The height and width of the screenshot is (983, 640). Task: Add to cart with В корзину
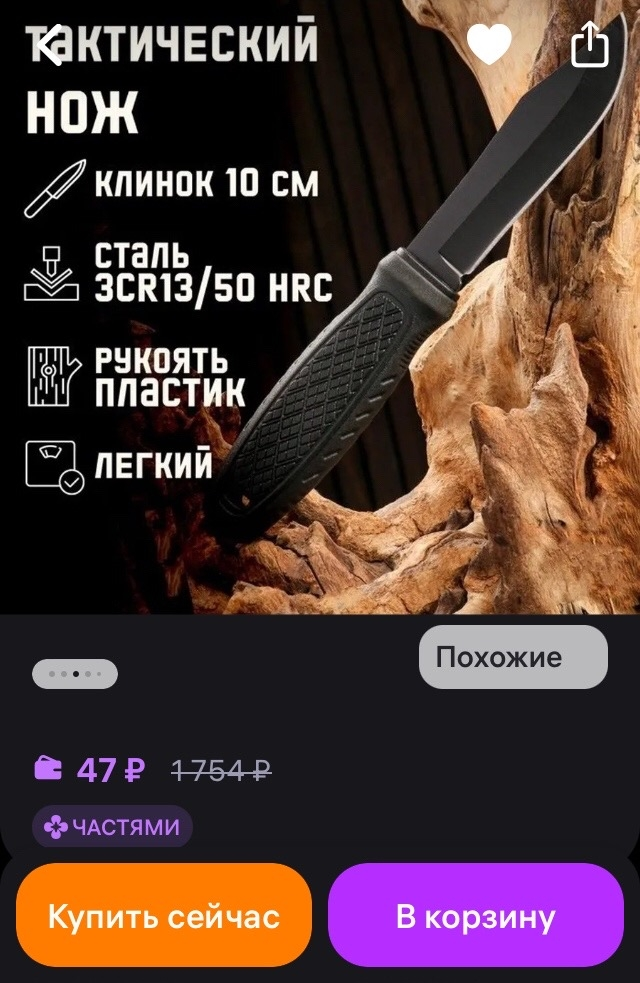click(476, 916)
